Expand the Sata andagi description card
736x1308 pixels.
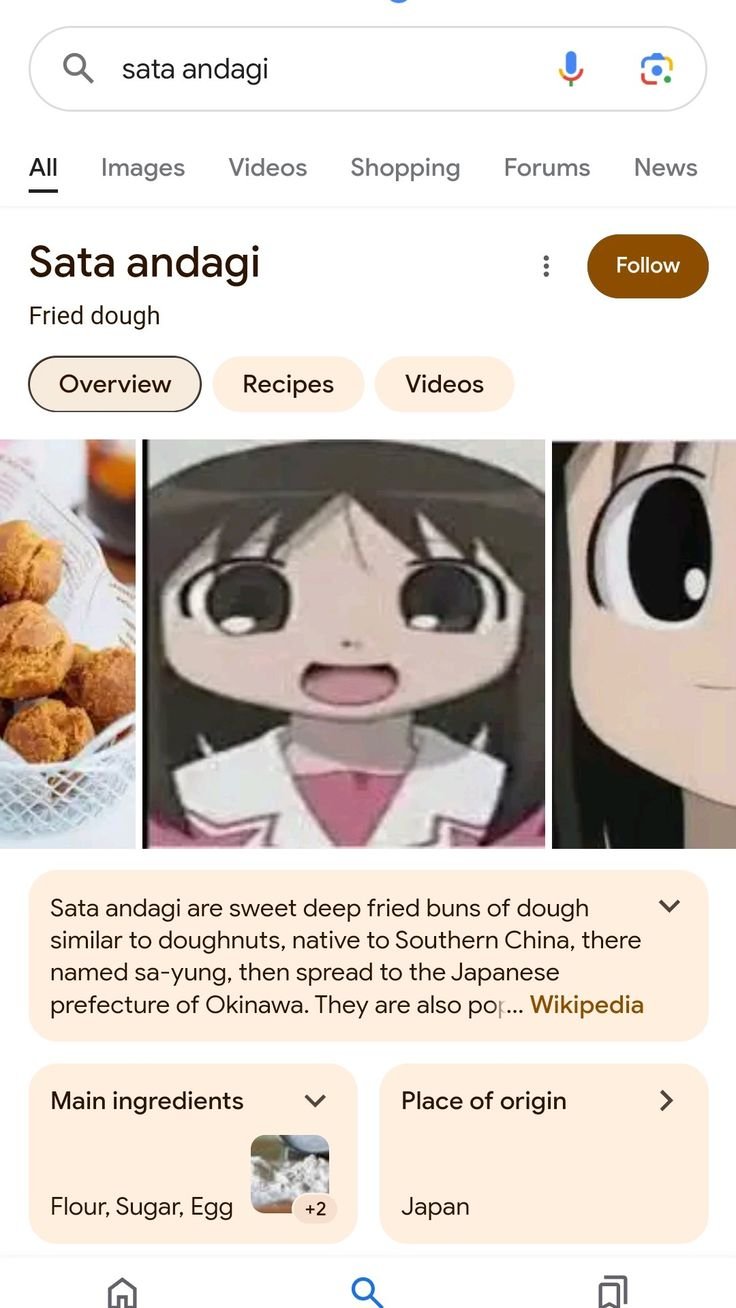click(669, 907)
